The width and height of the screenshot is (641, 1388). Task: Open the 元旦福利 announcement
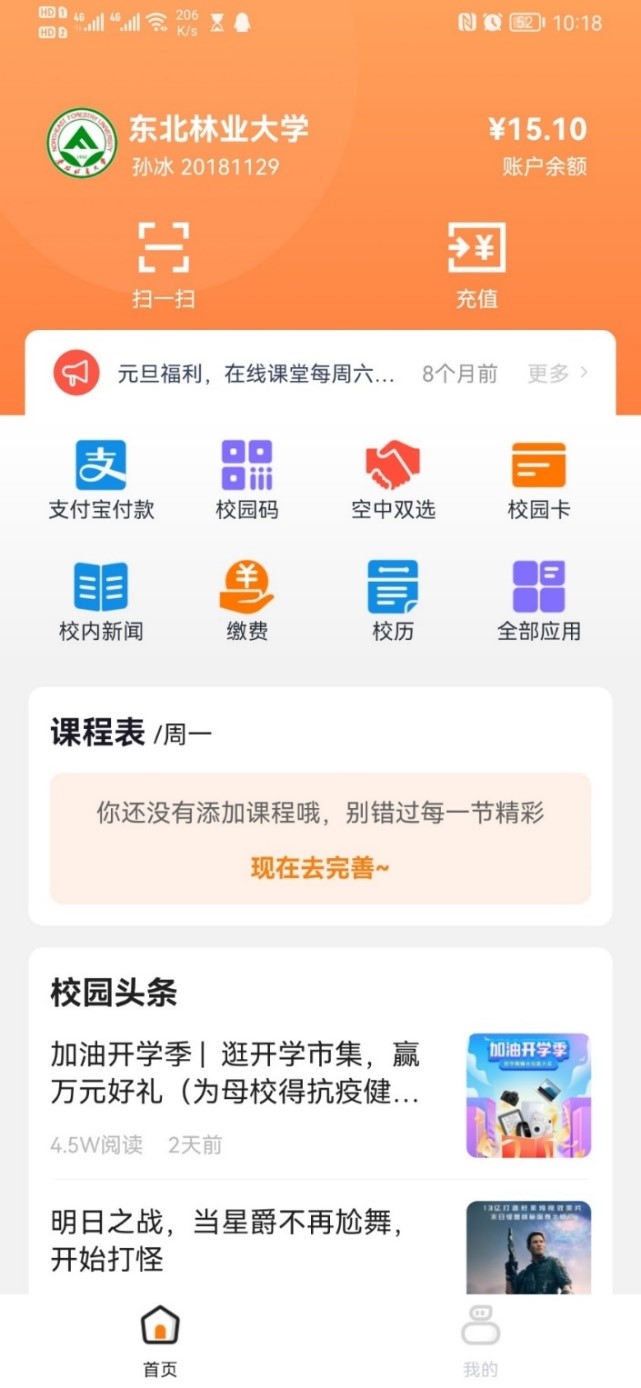(255, 374)
